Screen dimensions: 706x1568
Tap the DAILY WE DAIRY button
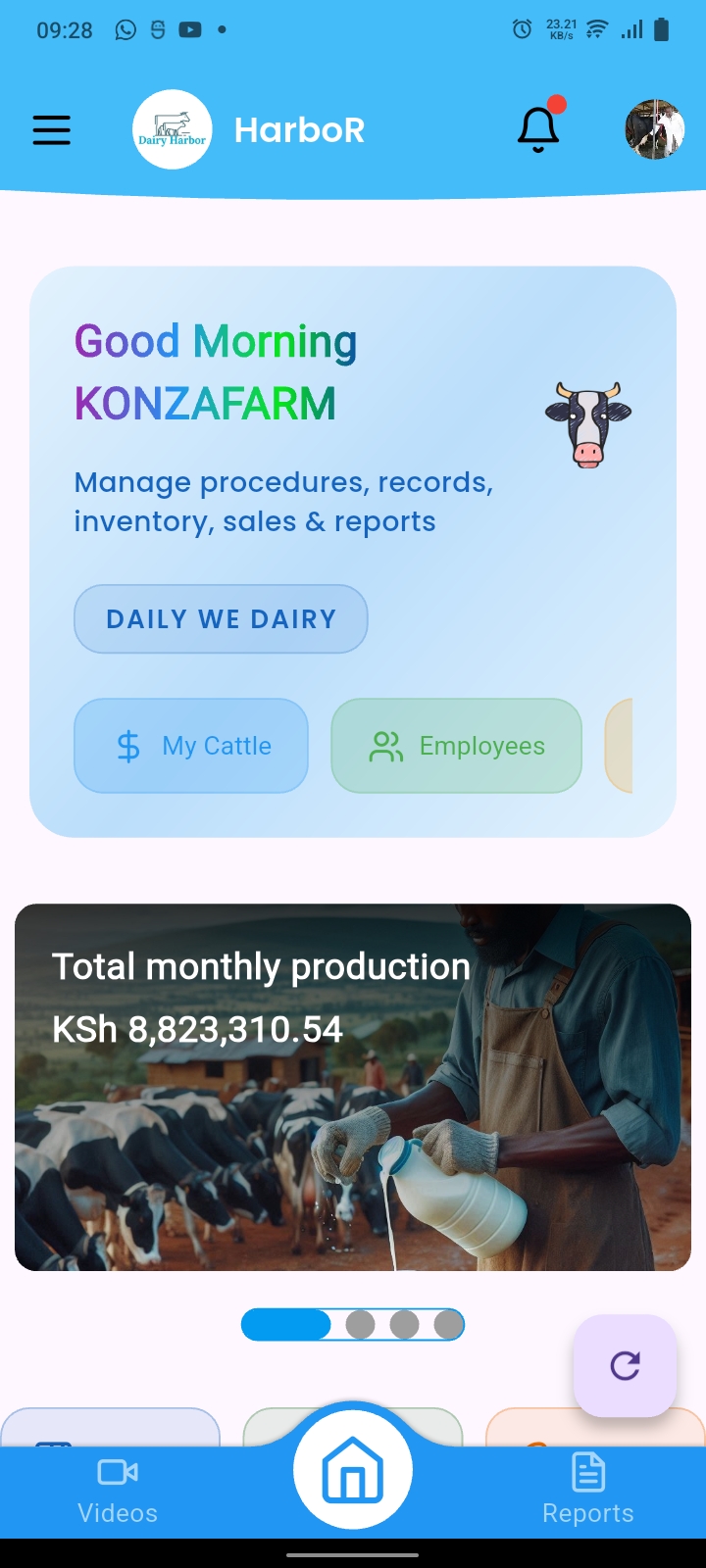[x=221, y=619]
